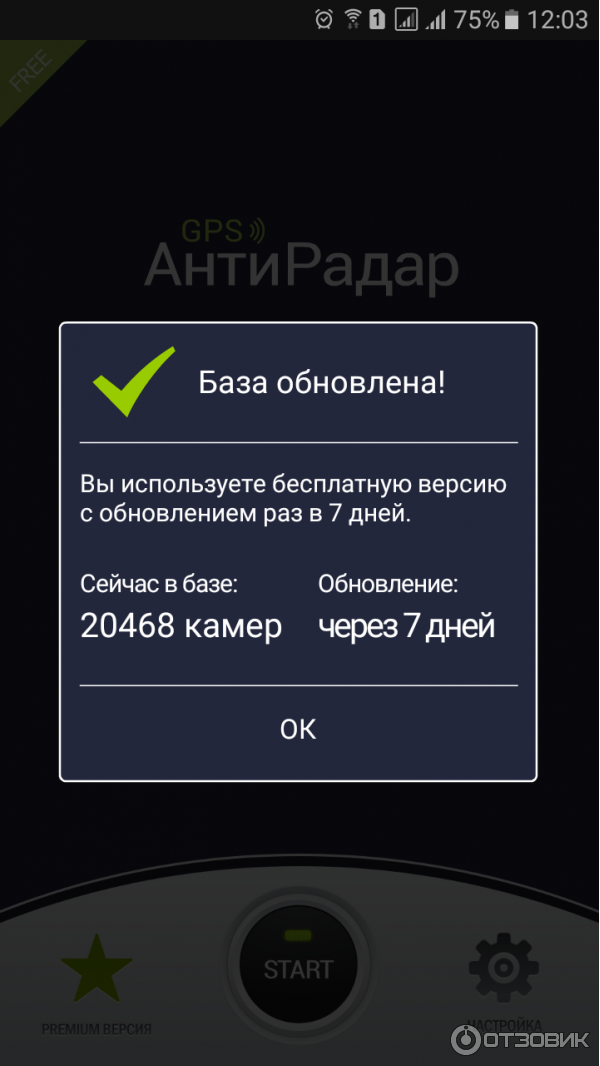
Task: Confirm the update dialog with OK
Action: 298,730
